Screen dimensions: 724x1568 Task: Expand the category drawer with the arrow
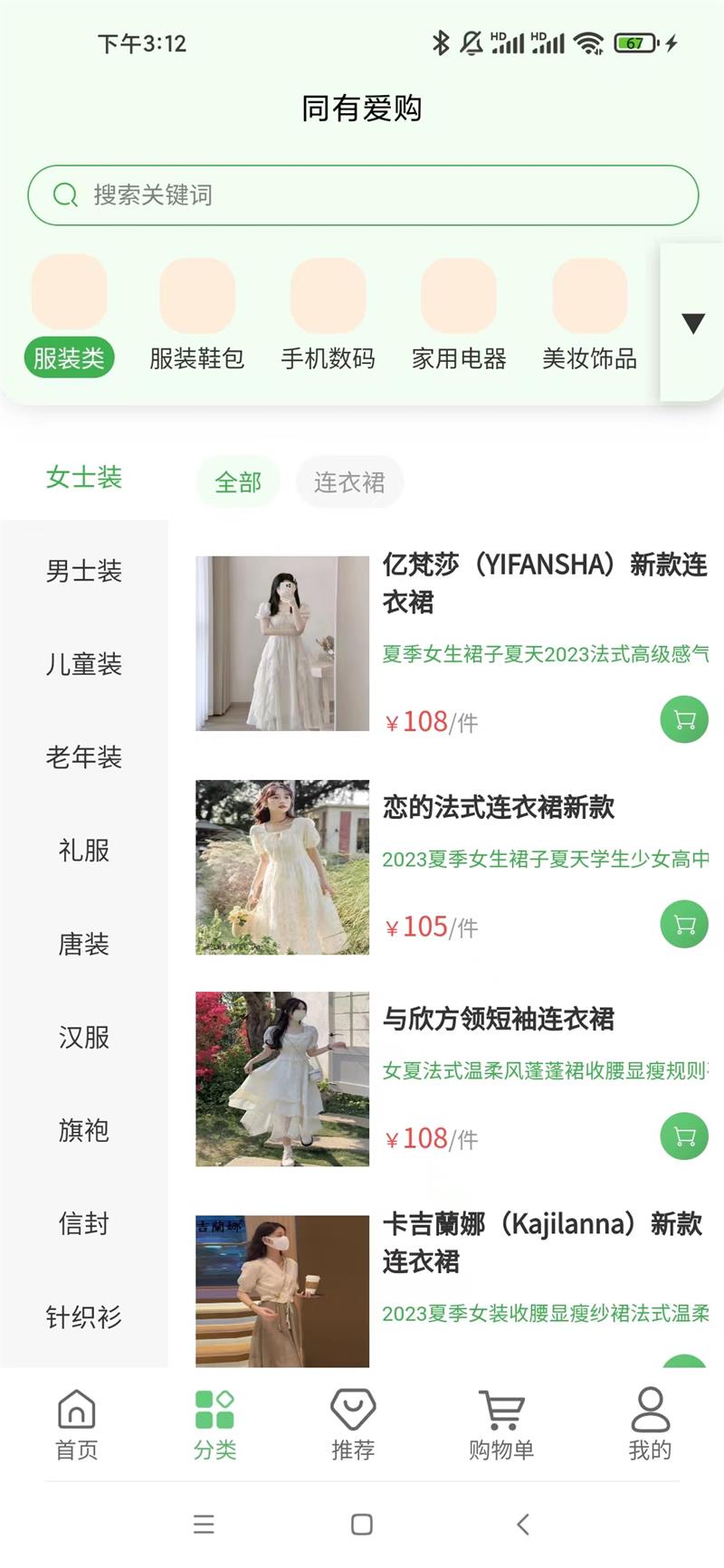(691, 323)
